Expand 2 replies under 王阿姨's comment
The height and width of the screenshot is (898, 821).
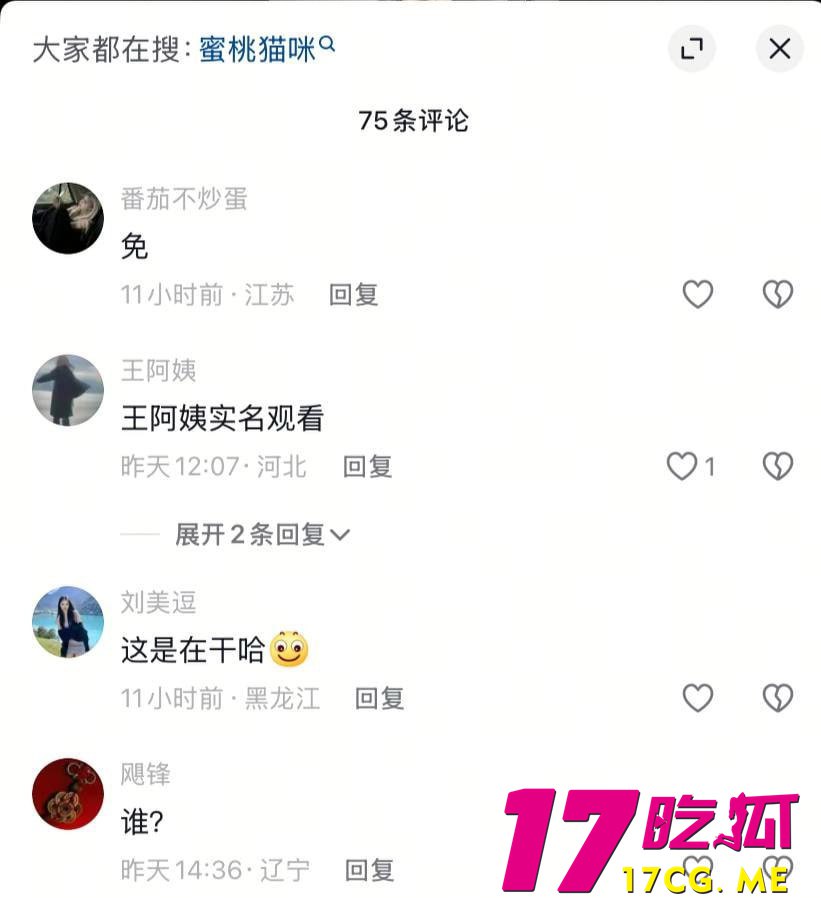pyautogui.click(x=262, y=535)
